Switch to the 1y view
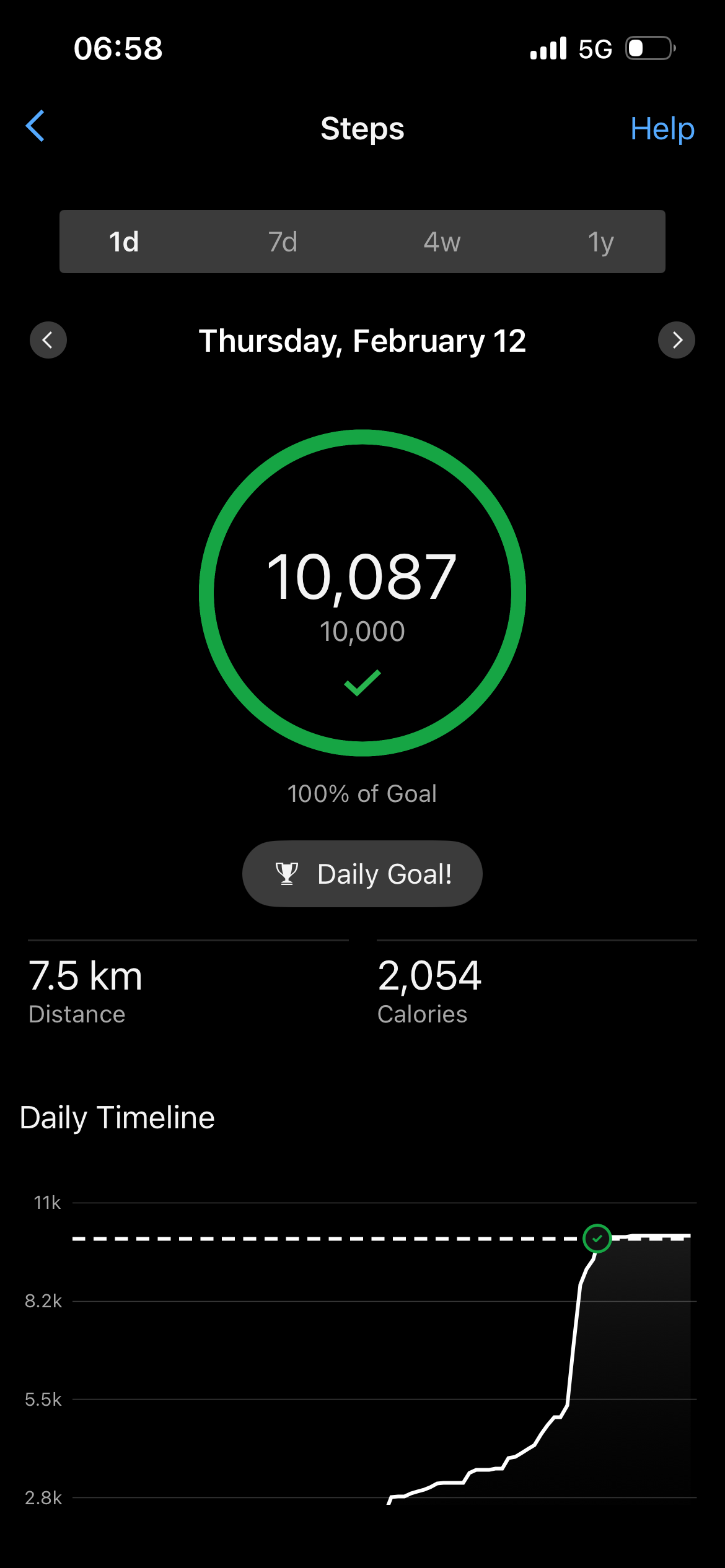The height and width of the screenshot is (1568, 725). click(x=600, y=242)
